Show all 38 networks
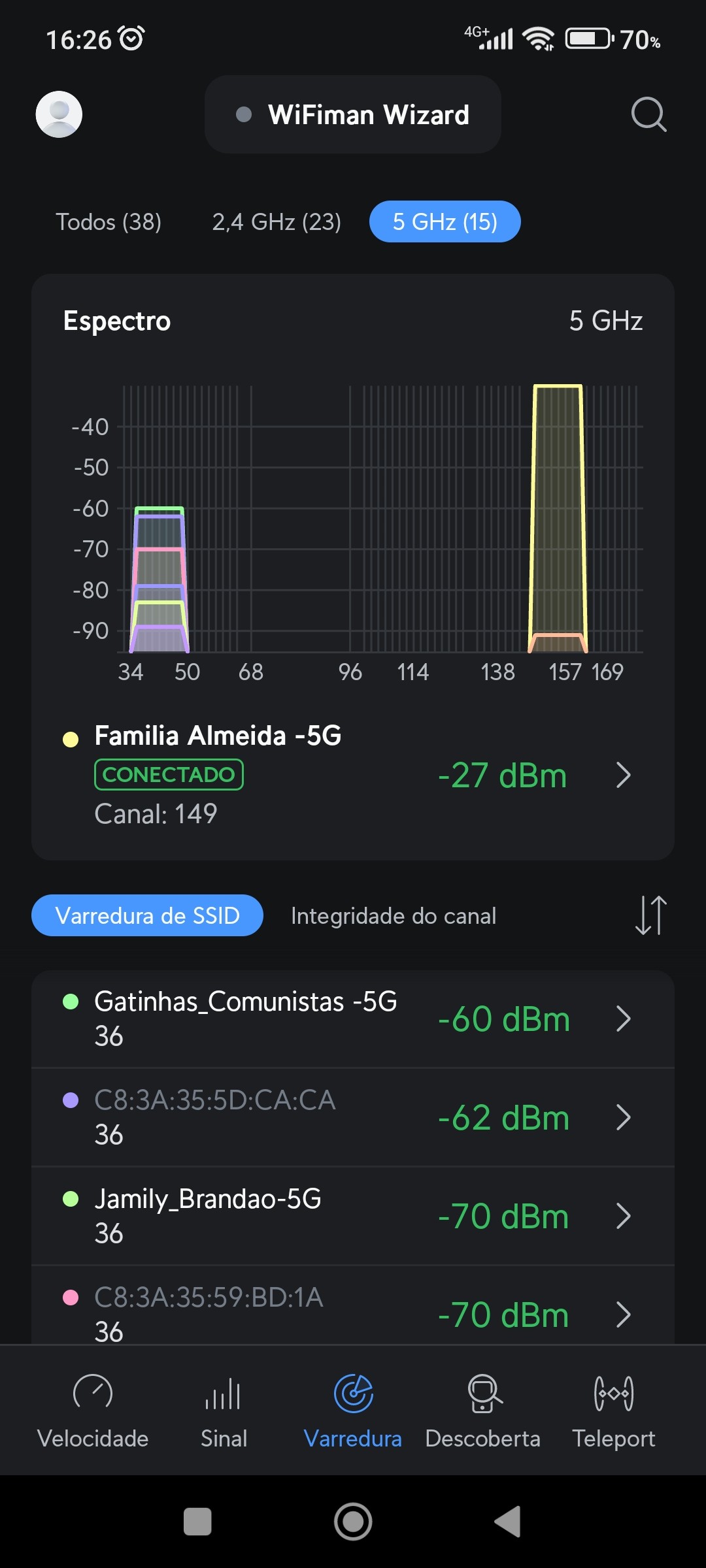706x1568 pixels. point(109,222)
